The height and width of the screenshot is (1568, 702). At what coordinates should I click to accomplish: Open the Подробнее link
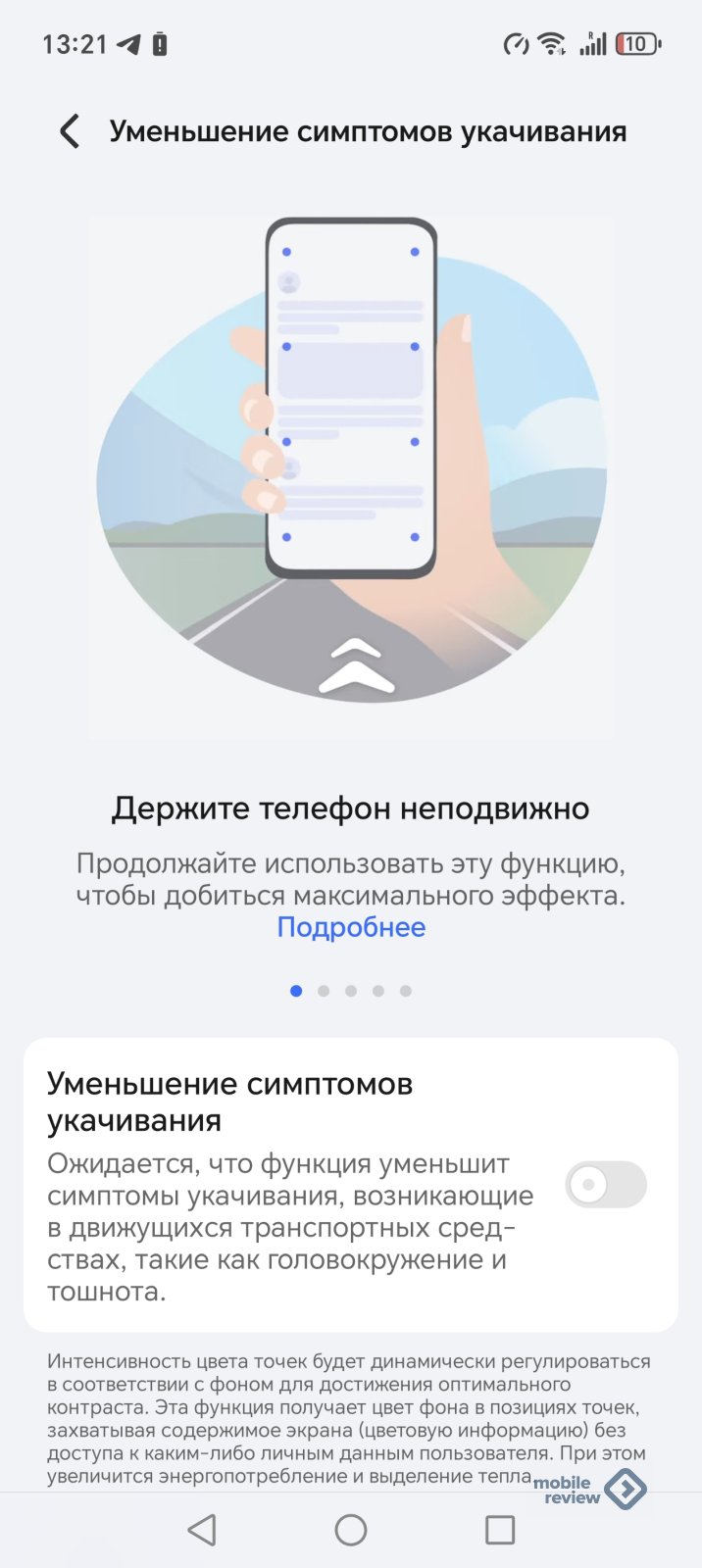(351, 927)
